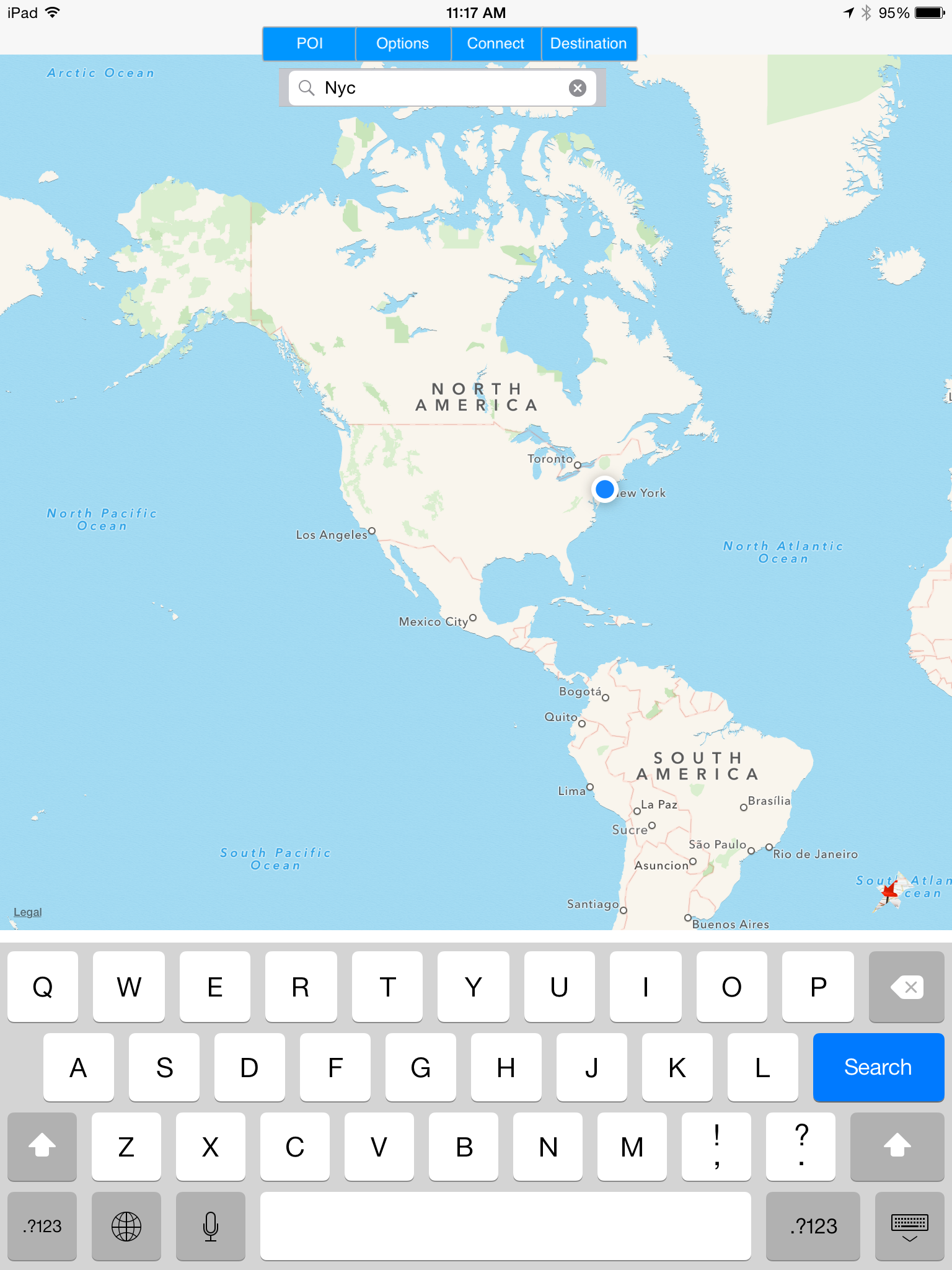
Task: Tap the backspace key
Action: click(906, 987)
